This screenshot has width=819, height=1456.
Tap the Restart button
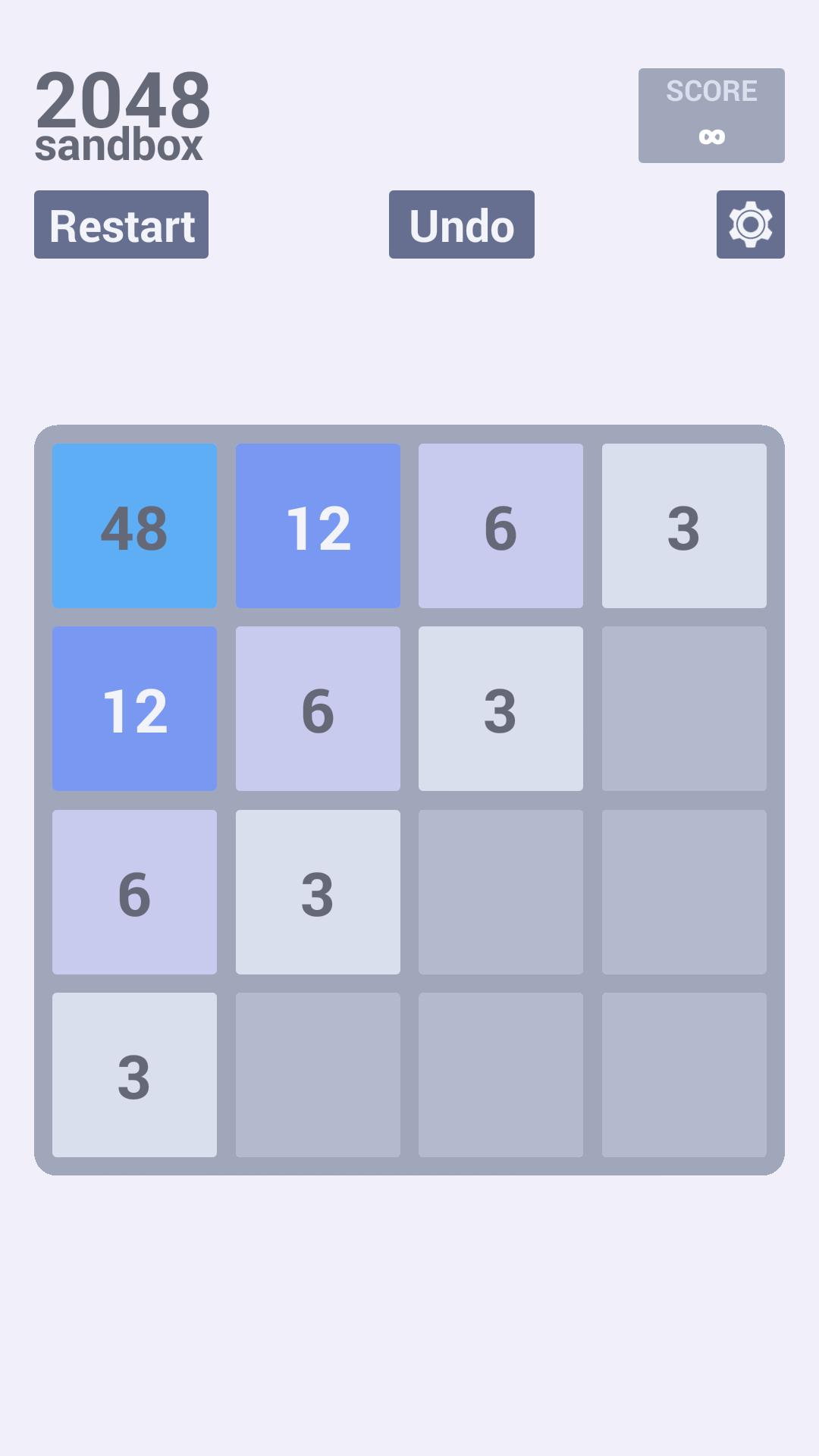(121, 224)
